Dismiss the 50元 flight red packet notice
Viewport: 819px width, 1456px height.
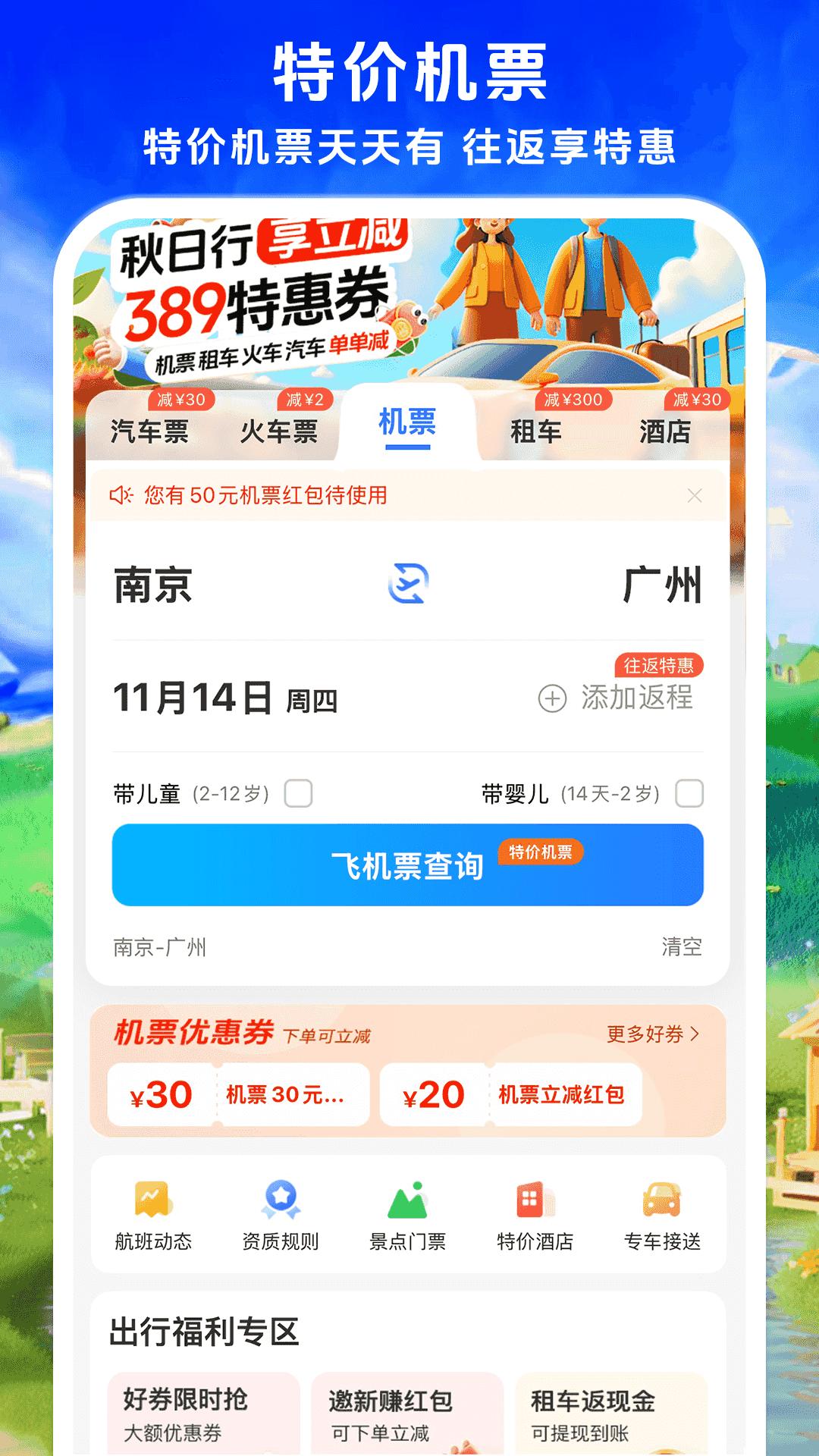tap(692, 494)
